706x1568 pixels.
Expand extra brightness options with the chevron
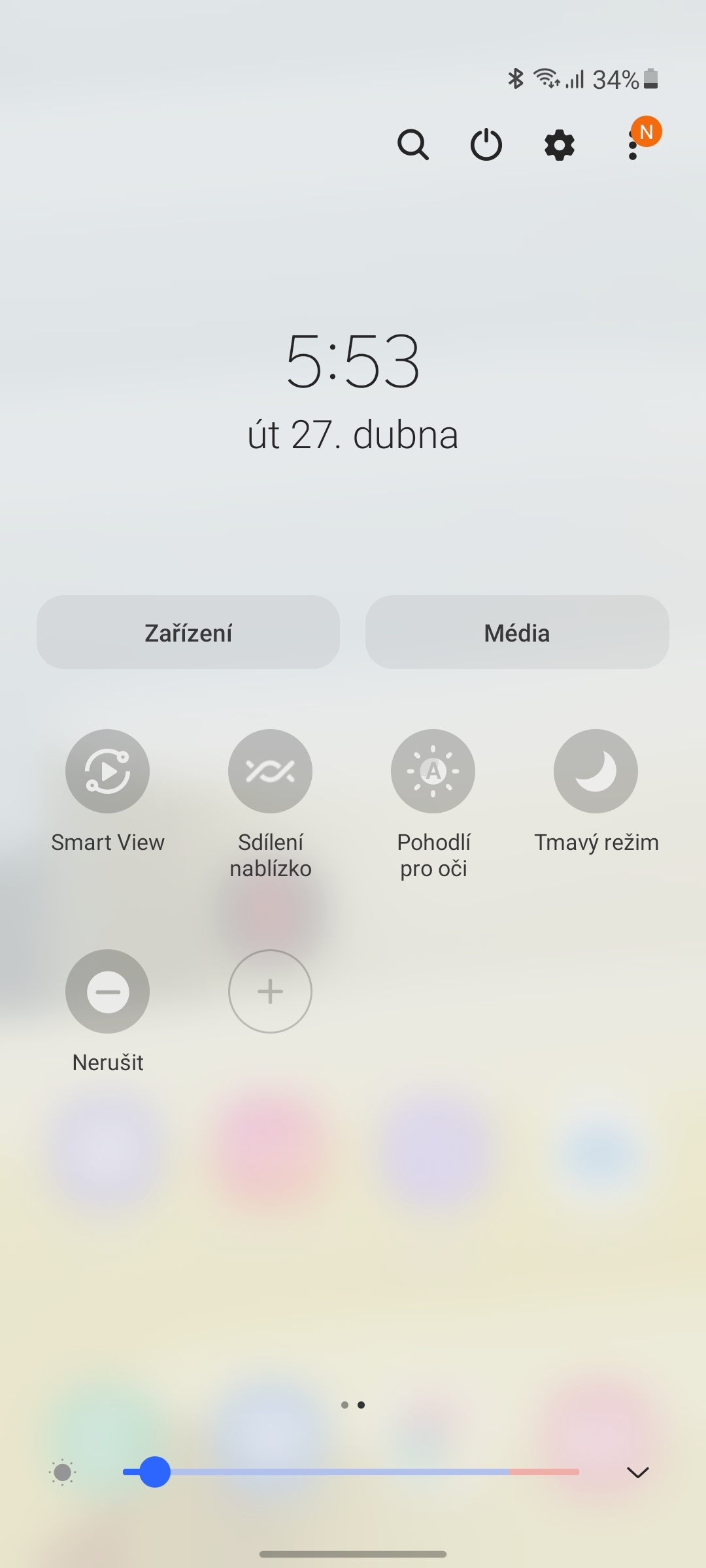[637, 1472]
